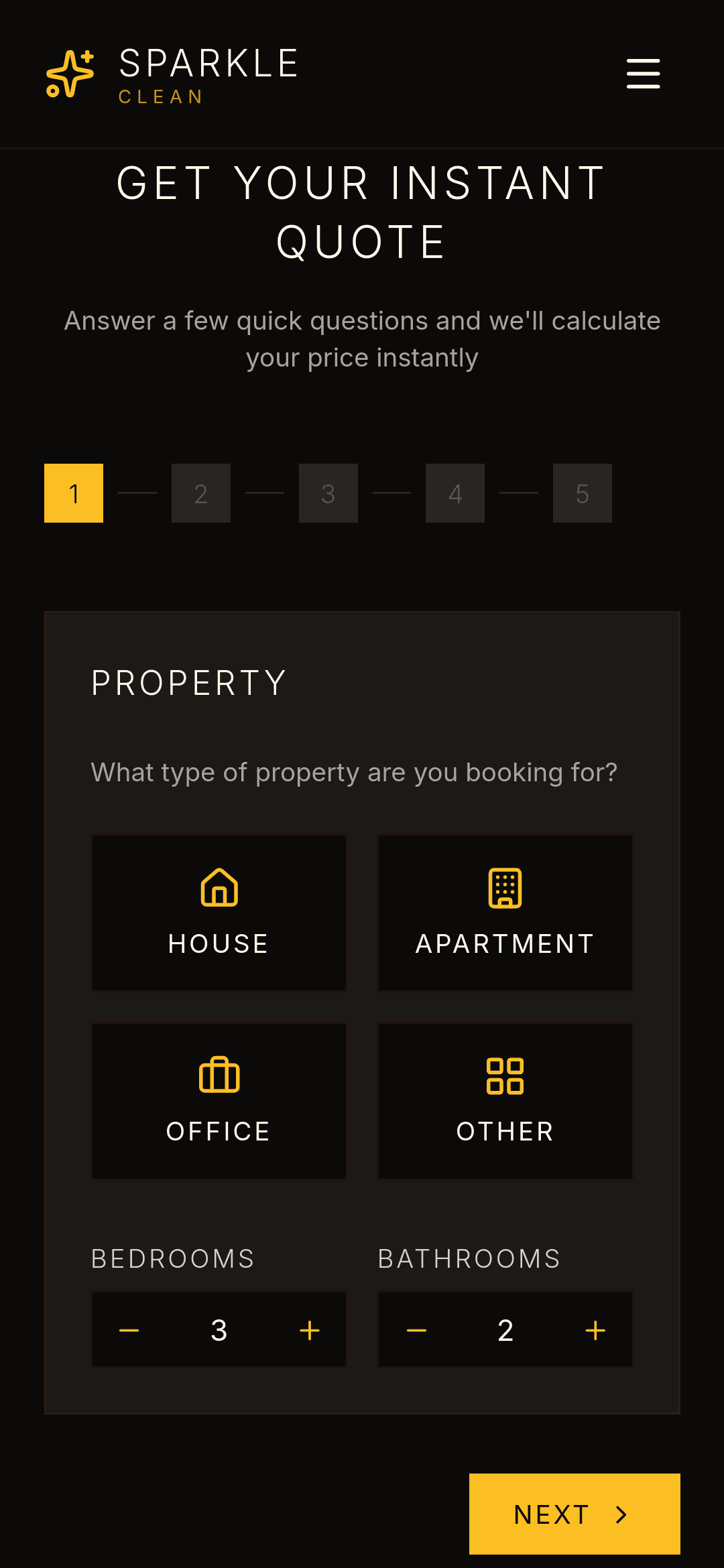Viewport: 724px width, 1568px height.
Task: Click the chevron inside the NEXT button
Action: pyautogui.click(x=620, y=1514)
